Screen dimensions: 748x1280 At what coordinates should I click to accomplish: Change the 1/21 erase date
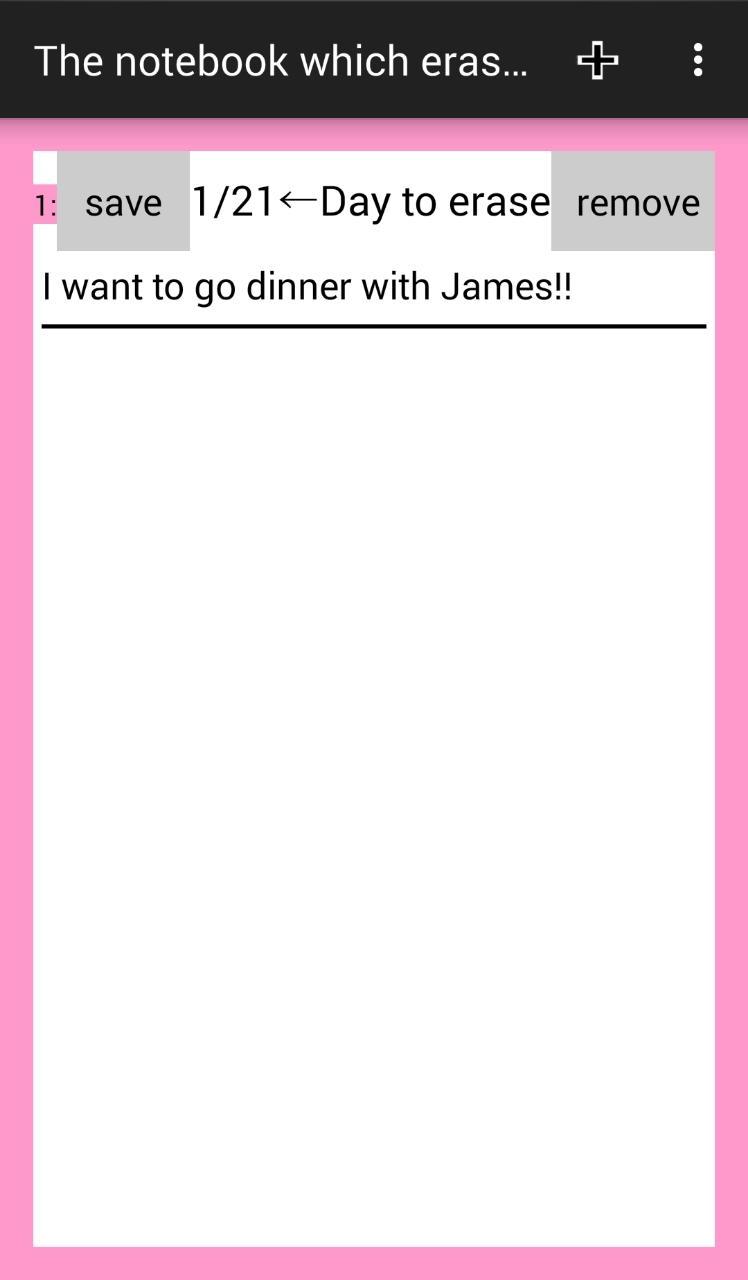click(233, 202)
